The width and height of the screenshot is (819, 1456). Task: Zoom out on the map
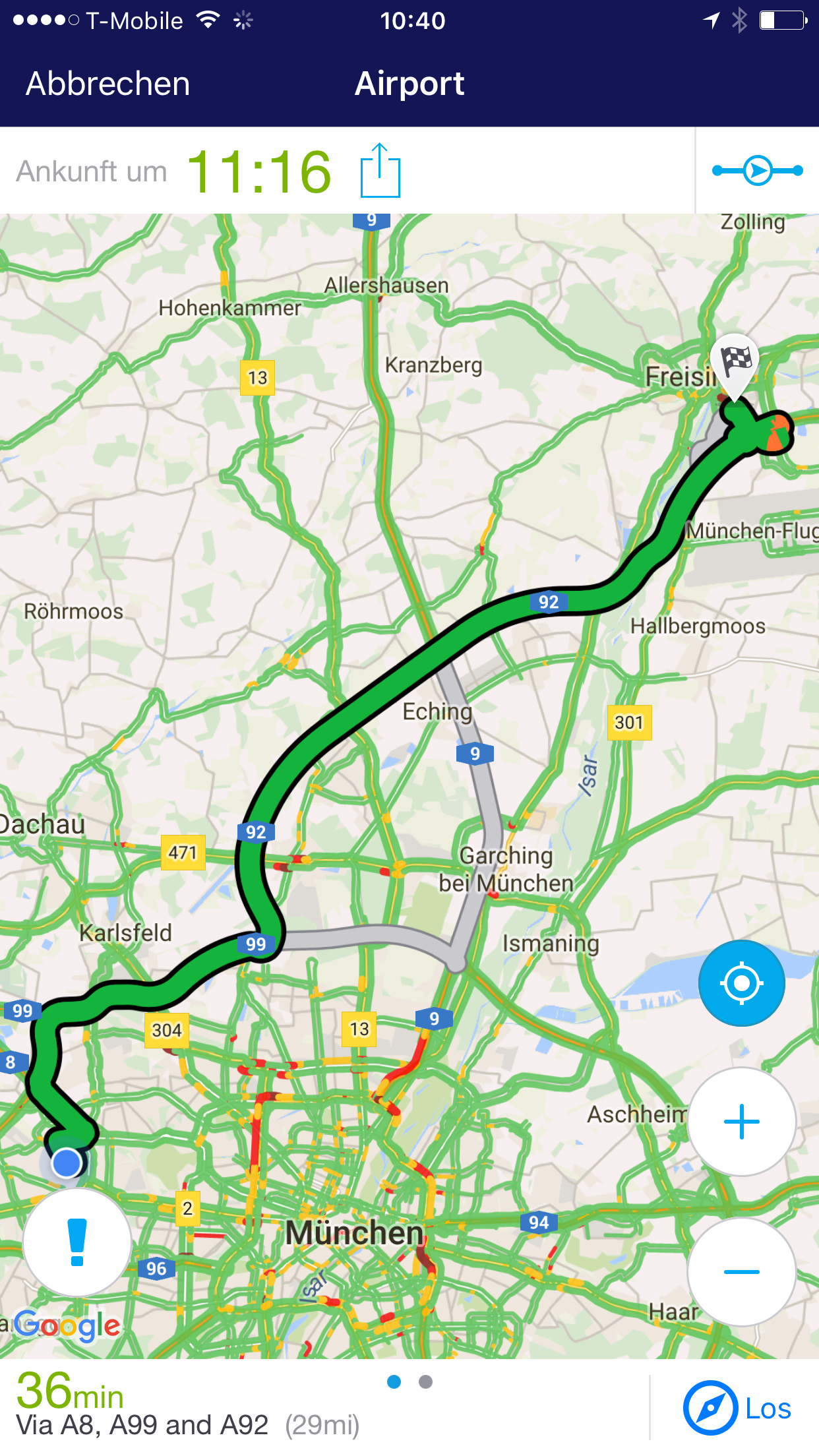tap(741, 1271)
